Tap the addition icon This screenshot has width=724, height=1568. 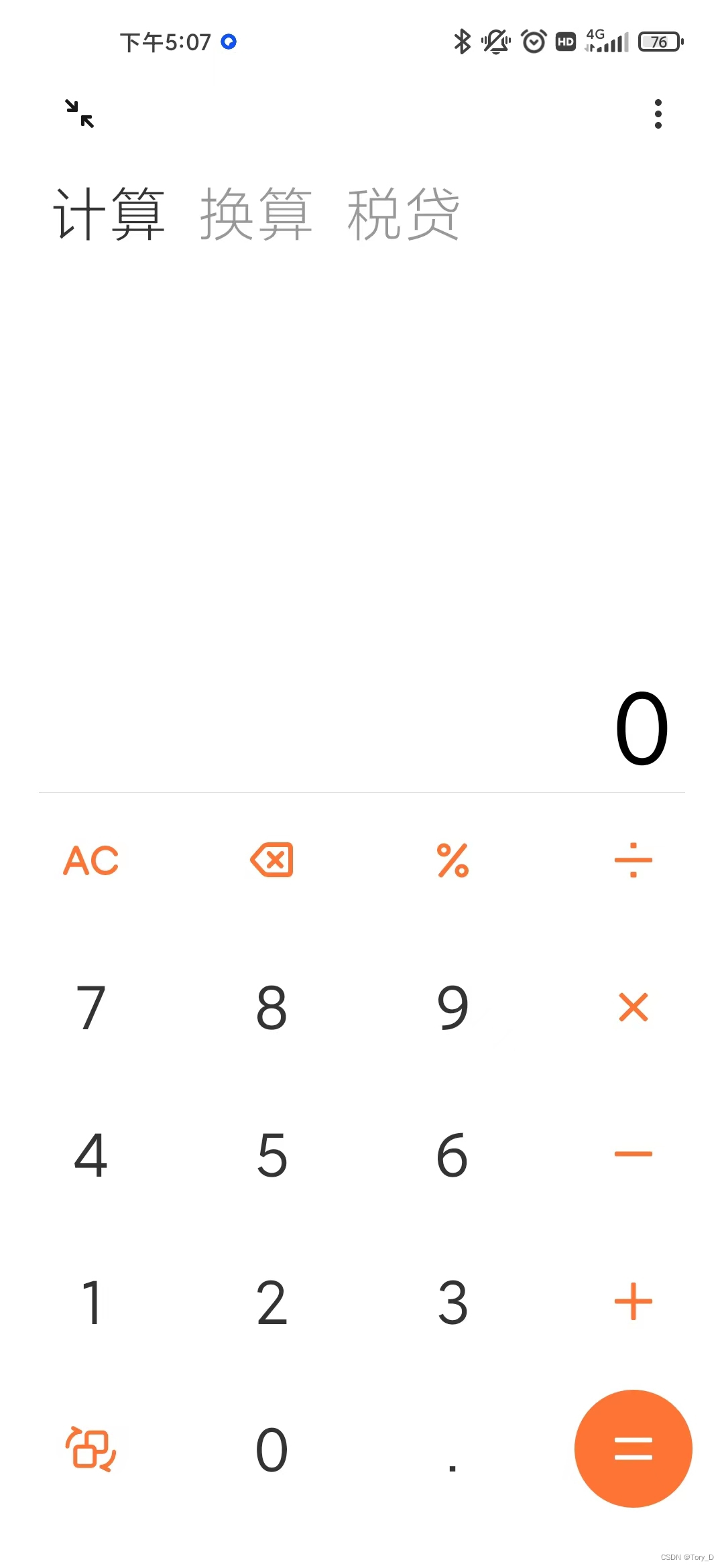click(633, 1301)
